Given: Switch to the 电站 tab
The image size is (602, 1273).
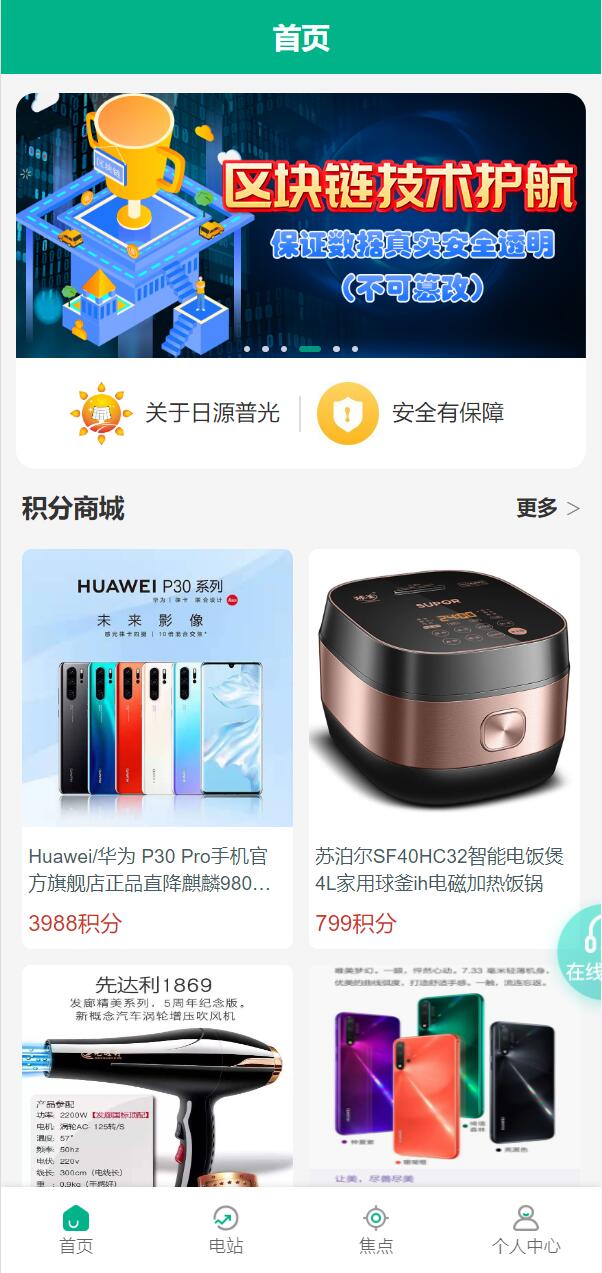Looking at the screenshot, I should tap(226, 1230).
